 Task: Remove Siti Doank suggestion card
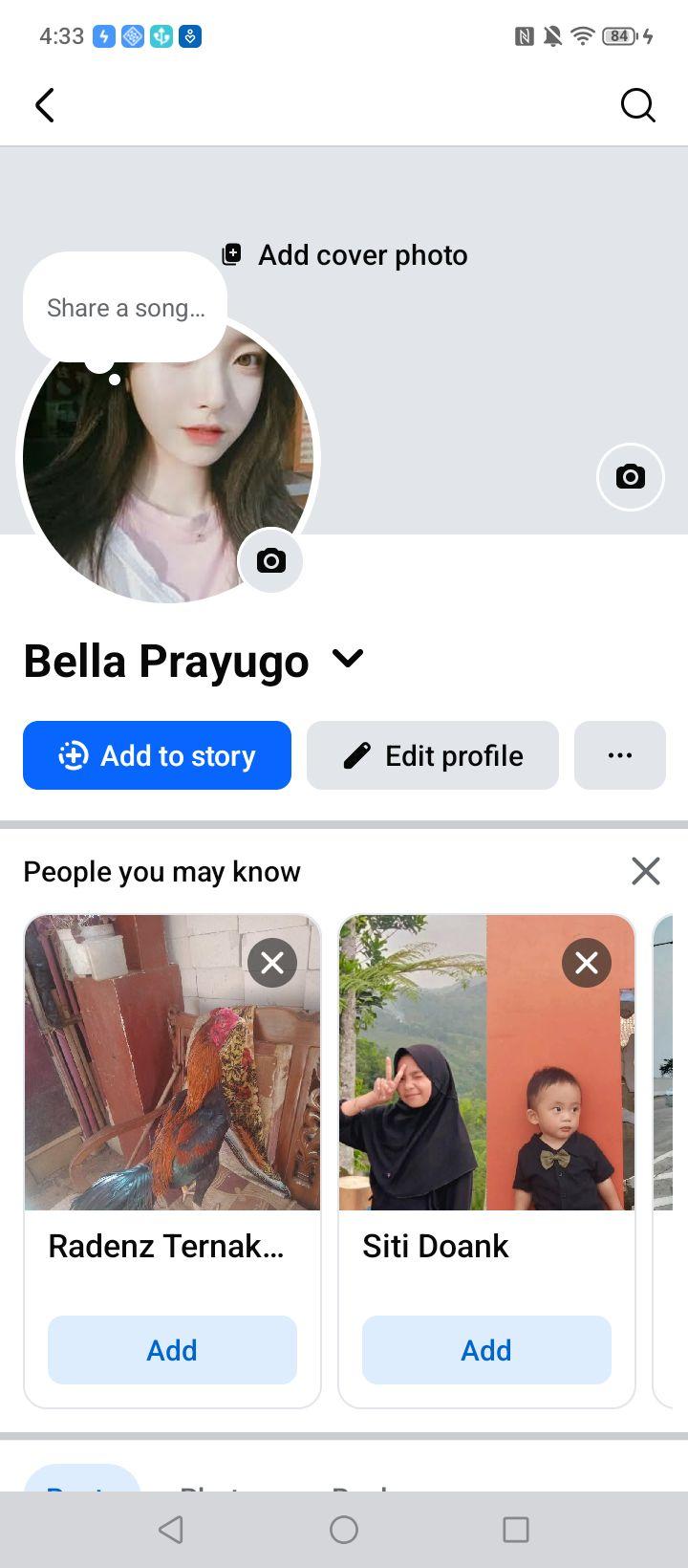click(587, 963)
